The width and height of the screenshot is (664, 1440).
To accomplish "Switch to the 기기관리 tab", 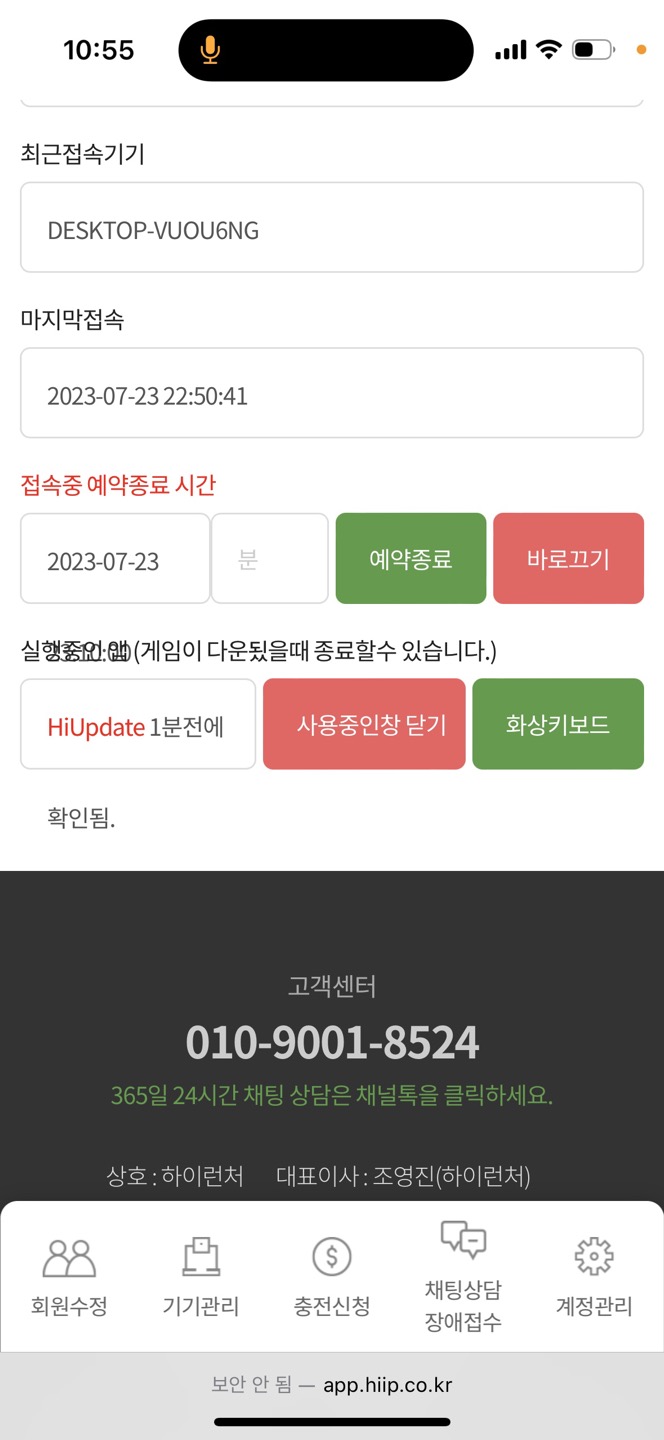I will coord(200,1276).
